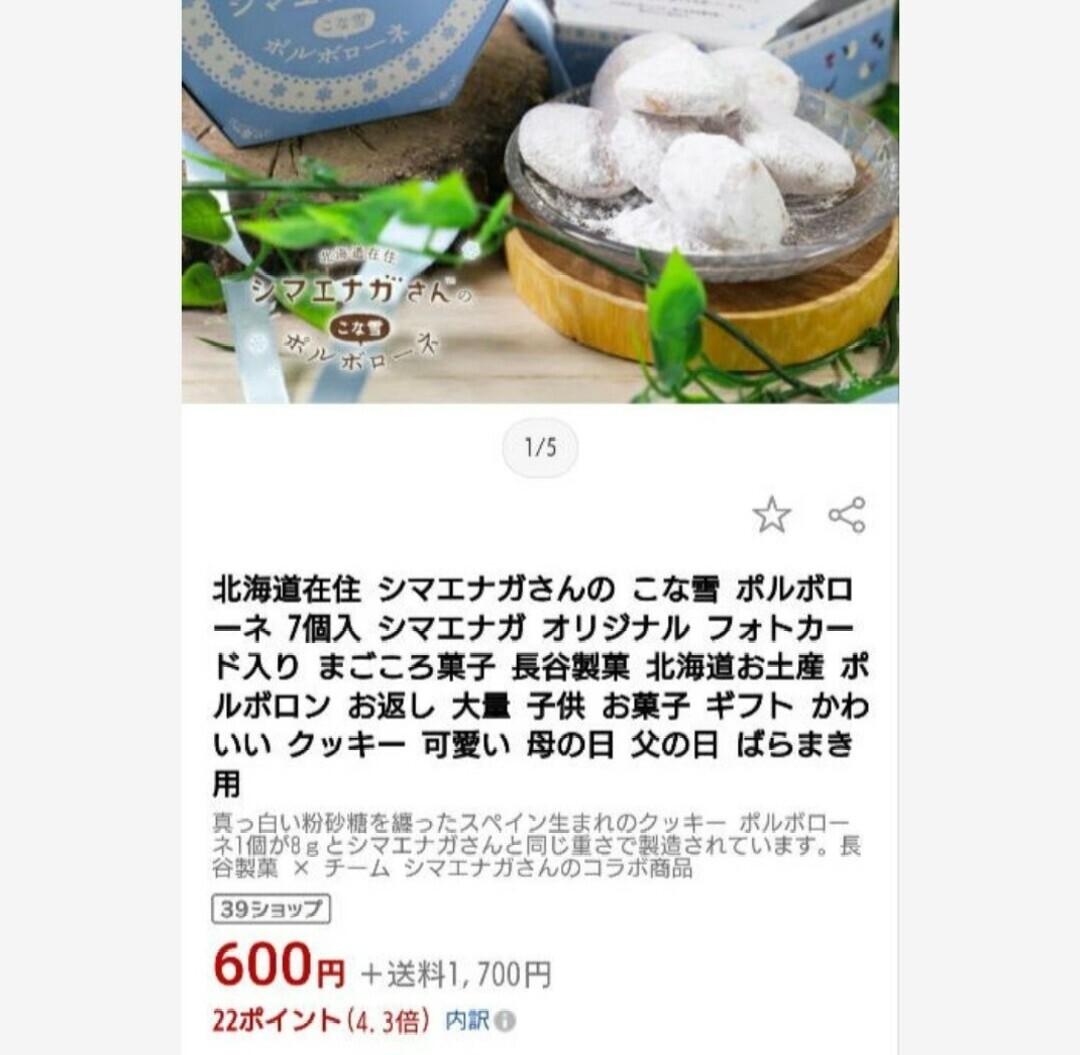Viewport: 1080px width, 1055px height.
Task: Add this item to favorites with the star
Action: click(771, 515)
